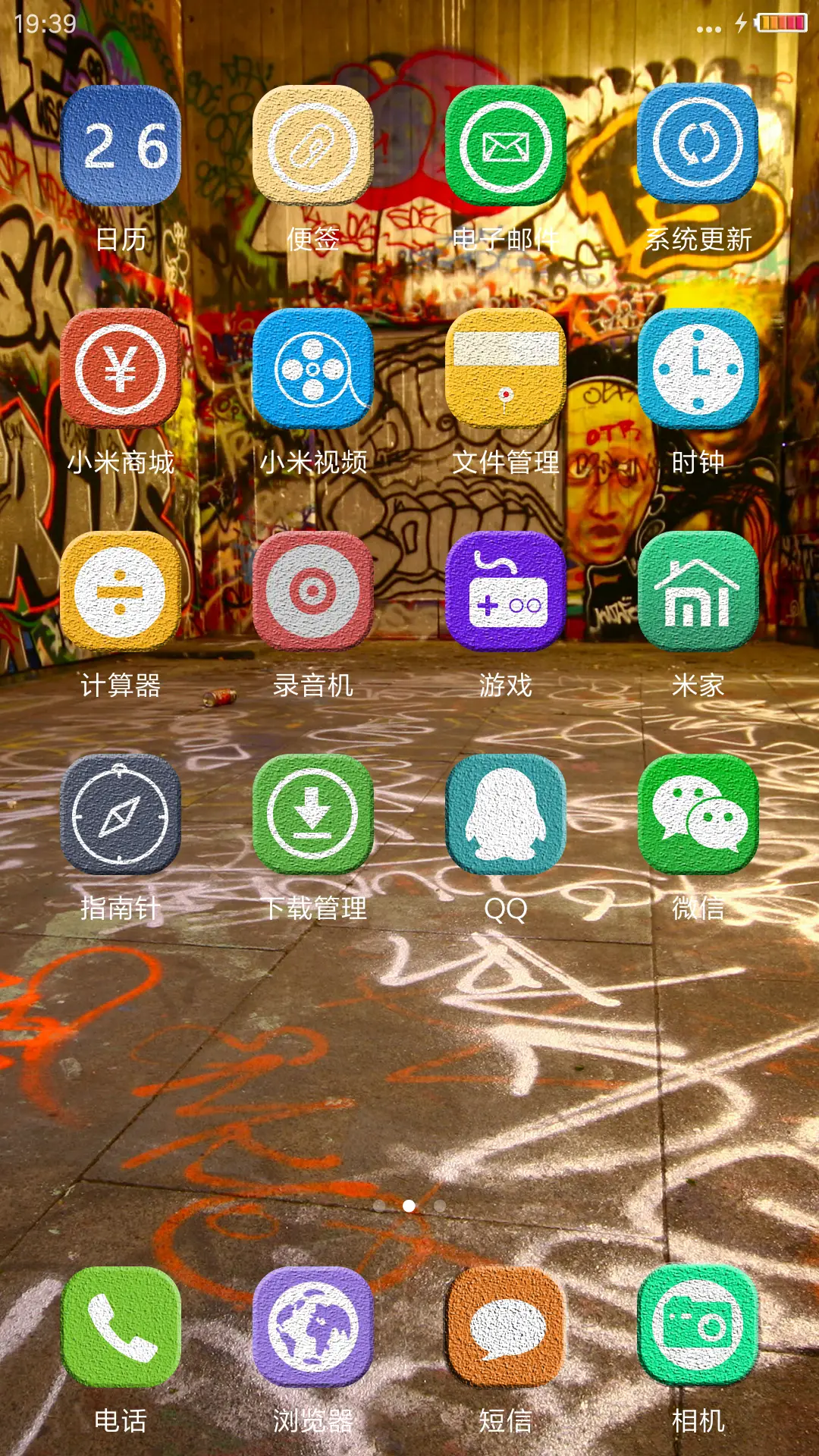Open the 录音机 voice recorder
819x1456 pixels.
pos(315,593)
